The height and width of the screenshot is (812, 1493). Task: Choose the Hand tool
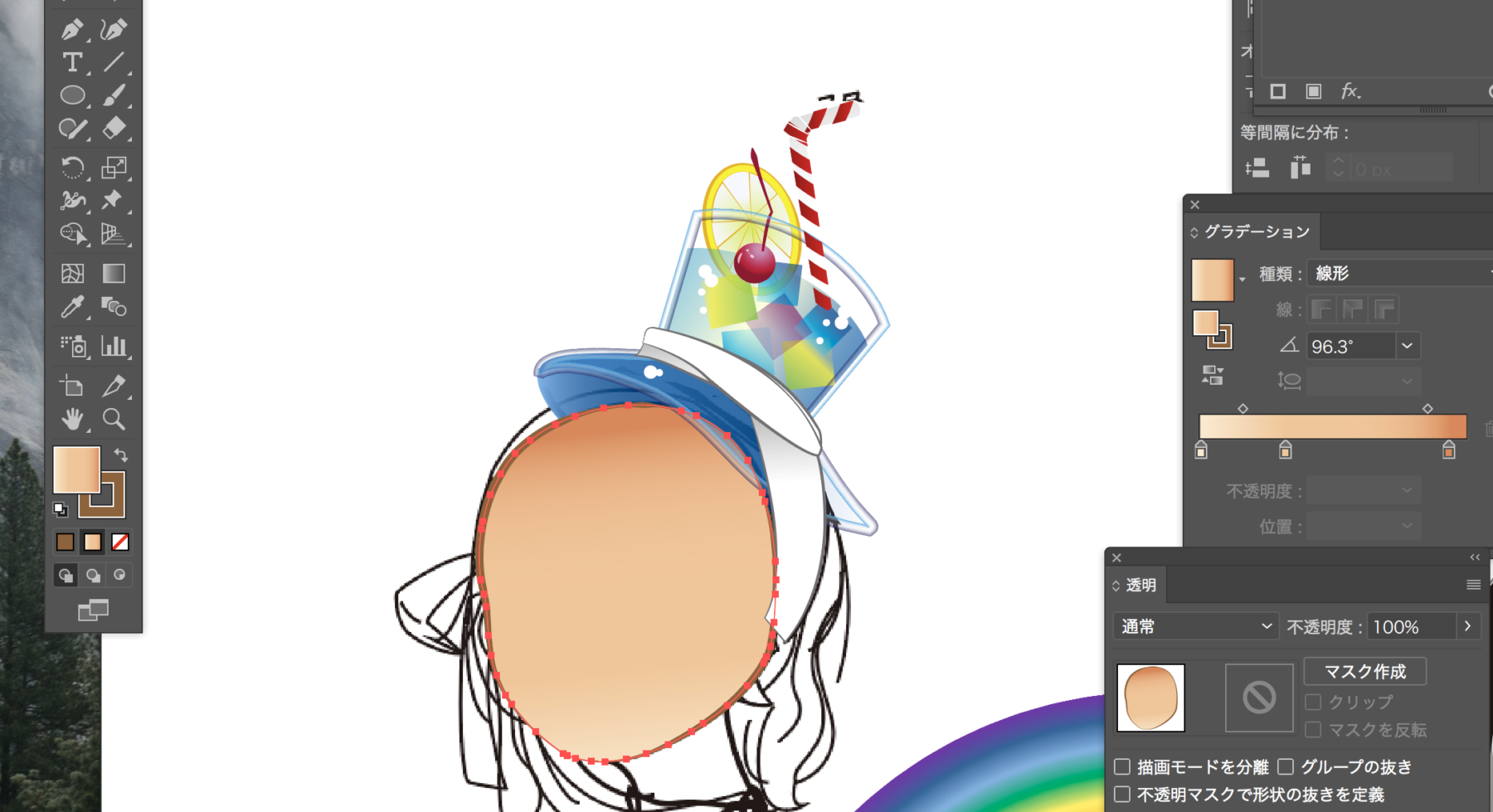click(x=72, y=419)
